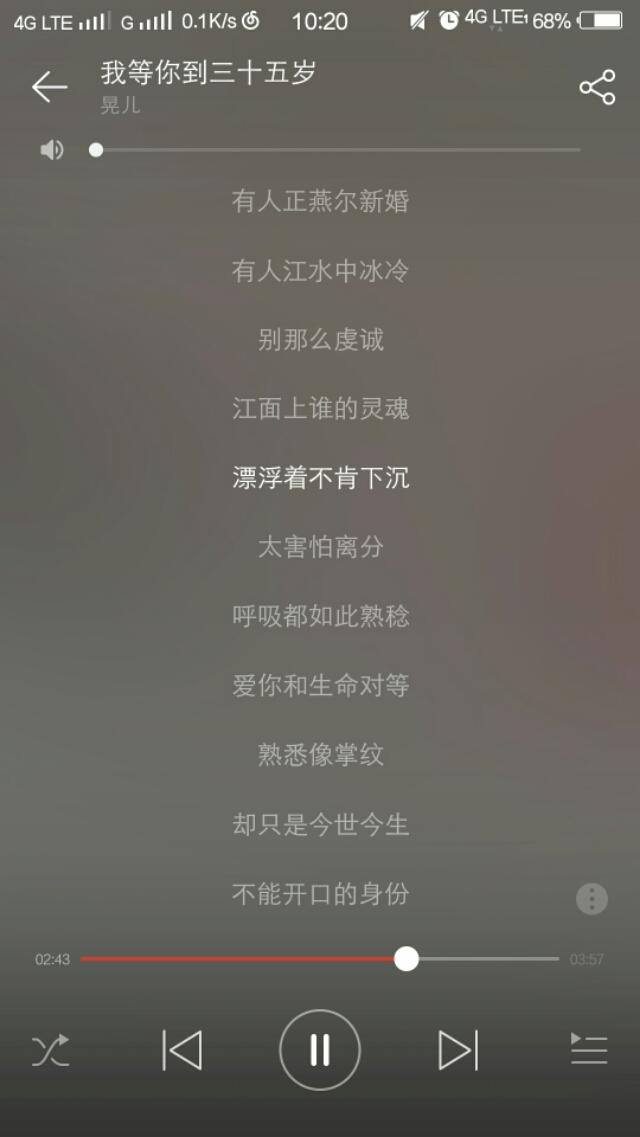Open the lyrics options three-dot button
The image size is (640, 1137).
pyautogui.click(x=591, y=899)
